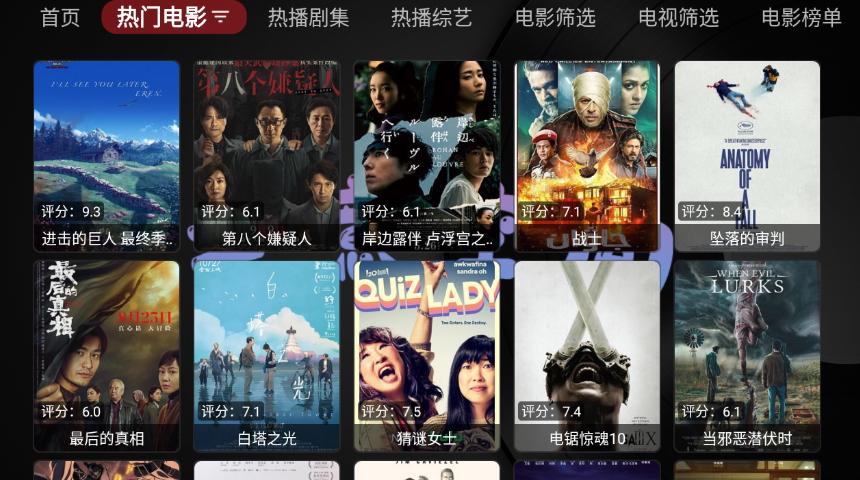860x480 pixels.
Task: Open the movie 进击的巨人 最终季
Action: click(107, 155)
